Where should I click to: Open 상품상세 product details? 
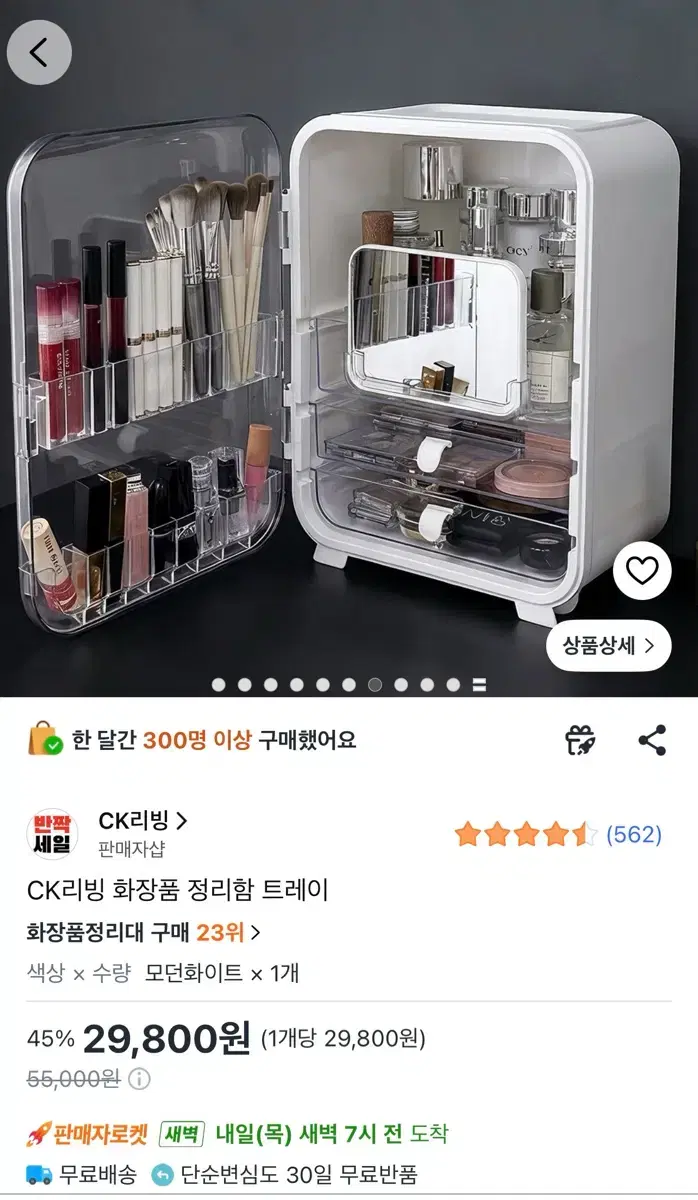coord(608,646)
